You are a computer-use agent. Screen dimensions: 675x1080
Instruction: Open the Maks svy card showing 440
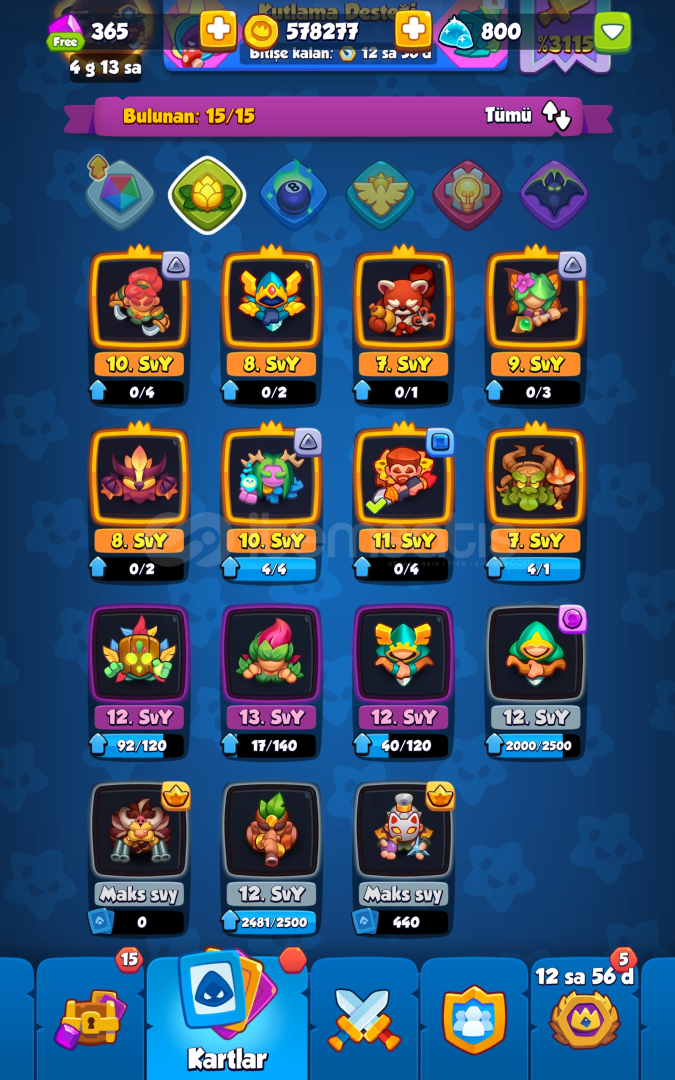tap(404, 858)
